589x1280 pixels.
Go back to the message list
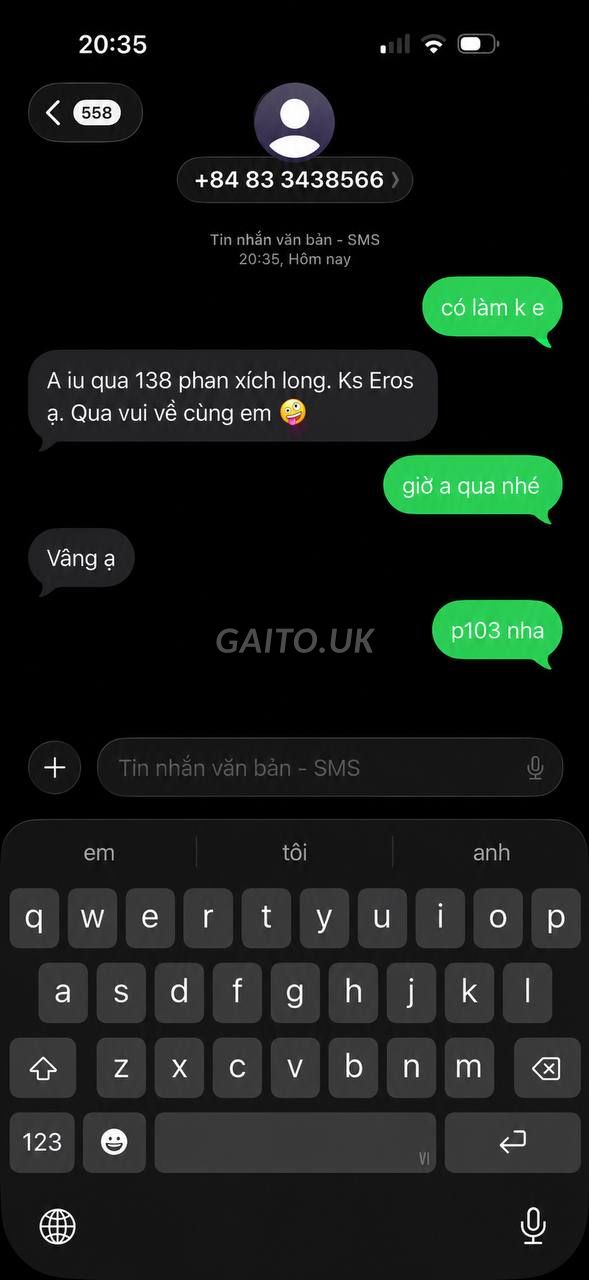pos(85,112)
